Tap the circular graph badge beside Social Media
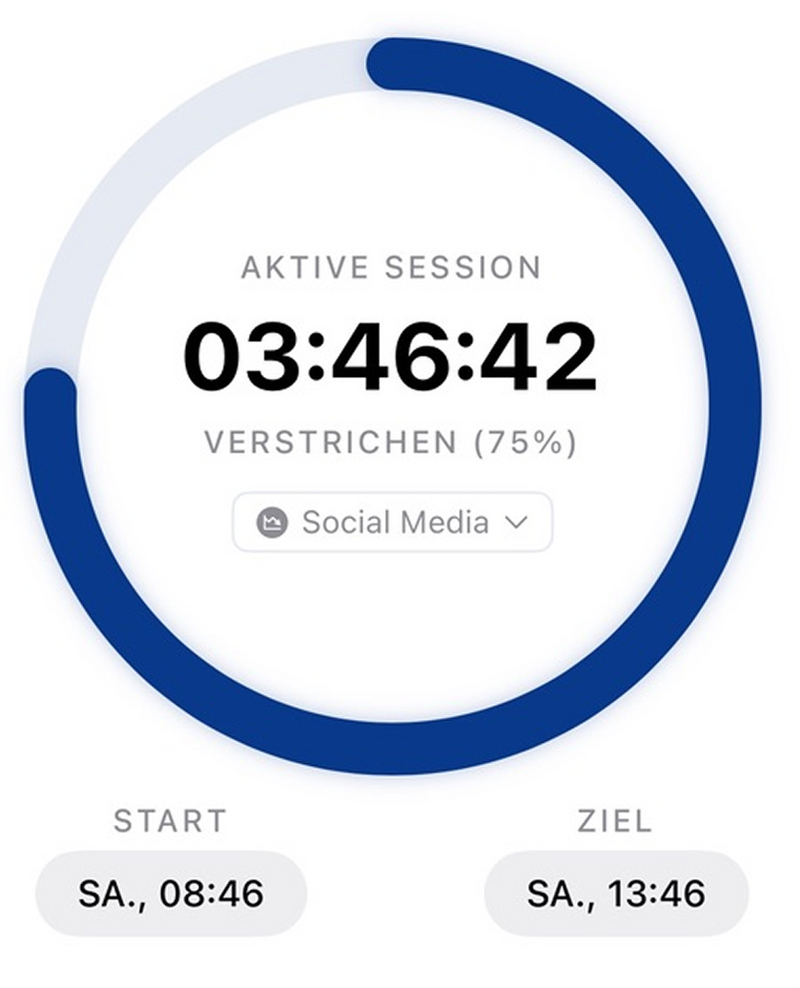The height and width of the screenshot is (988, 800). pyautogui.click(x=272, y=522)
